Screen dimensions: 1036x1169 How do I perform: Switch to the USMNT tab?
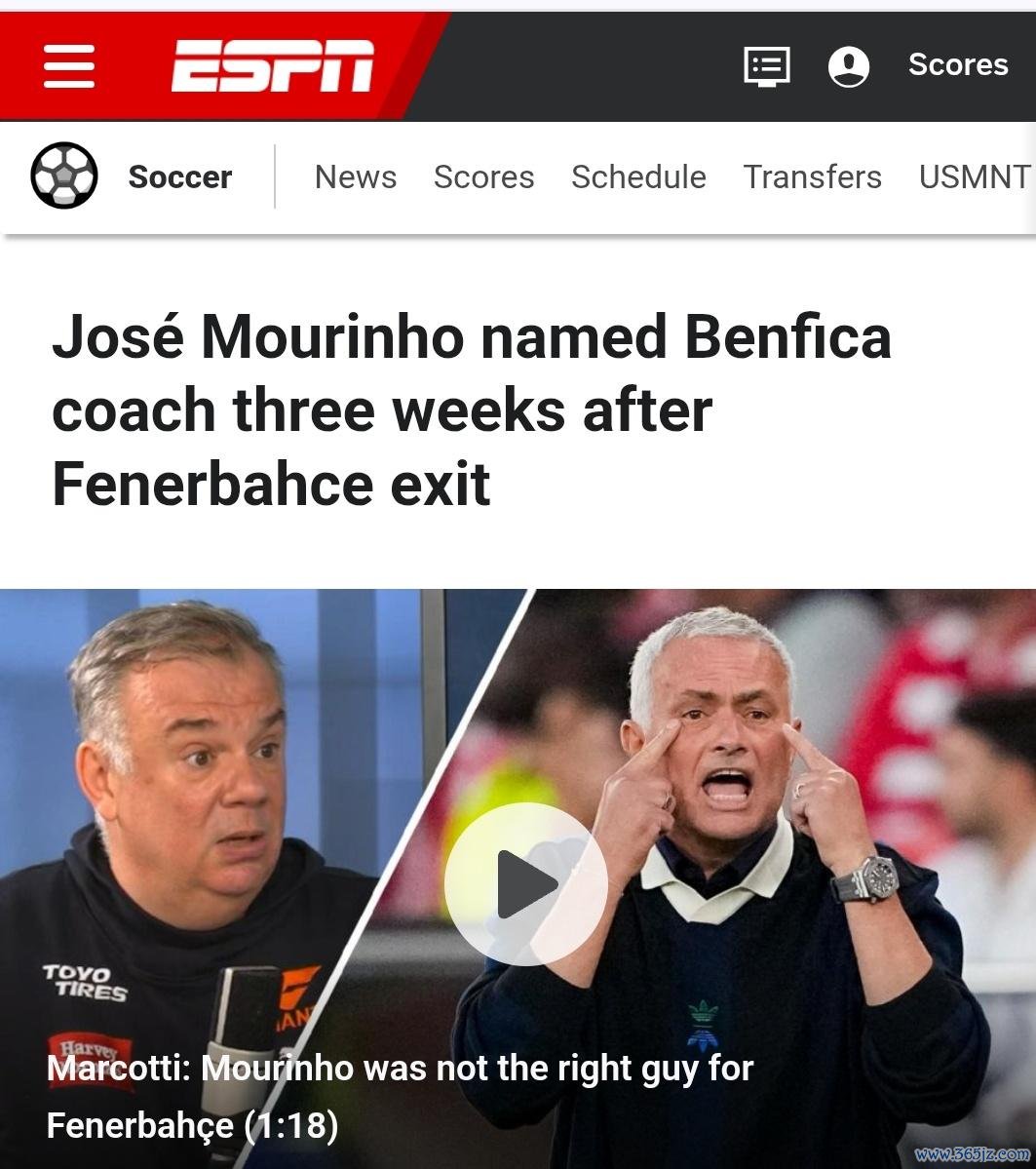(974, 176)
